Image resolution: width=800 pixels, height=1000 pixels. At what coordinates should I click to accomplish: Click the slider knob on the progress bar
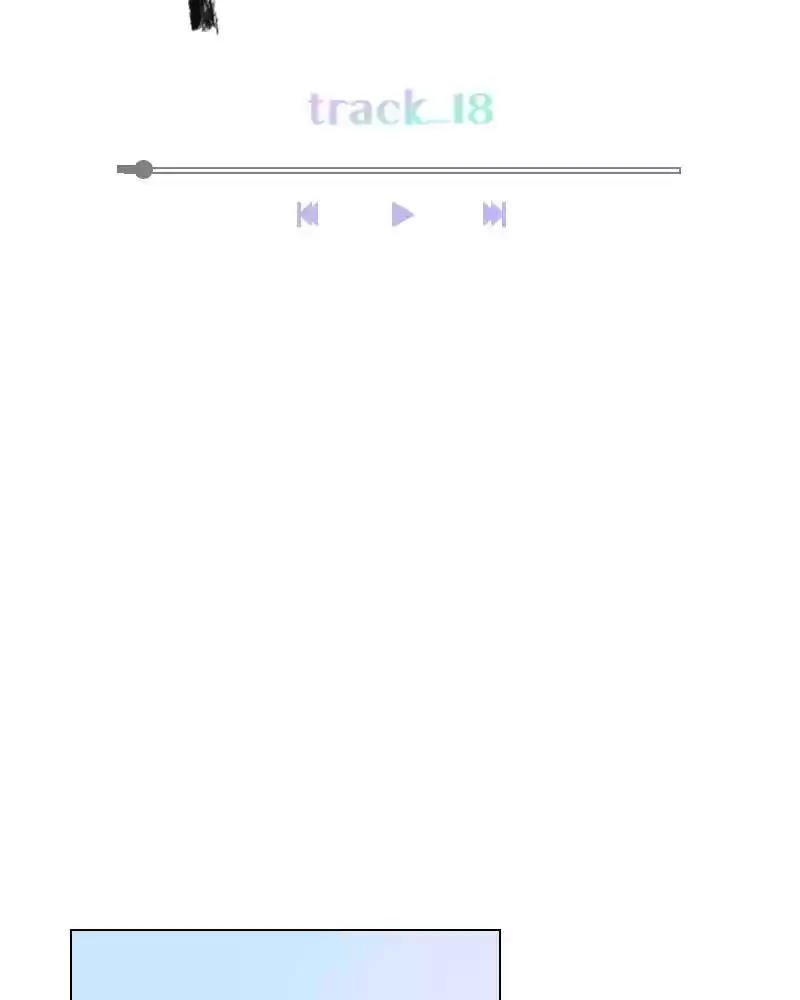[143, 169]
